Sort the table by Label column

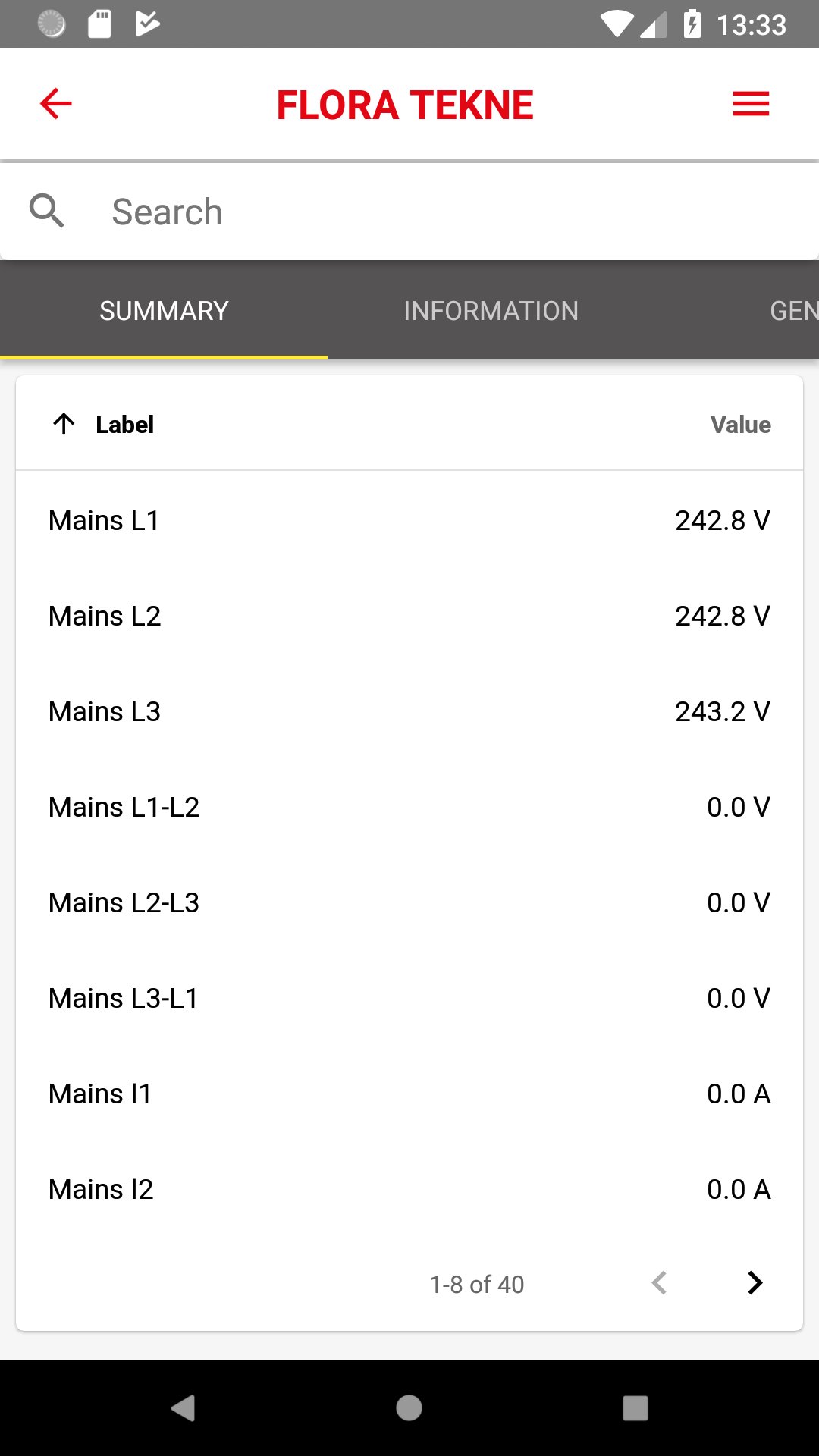coord(124,425)
